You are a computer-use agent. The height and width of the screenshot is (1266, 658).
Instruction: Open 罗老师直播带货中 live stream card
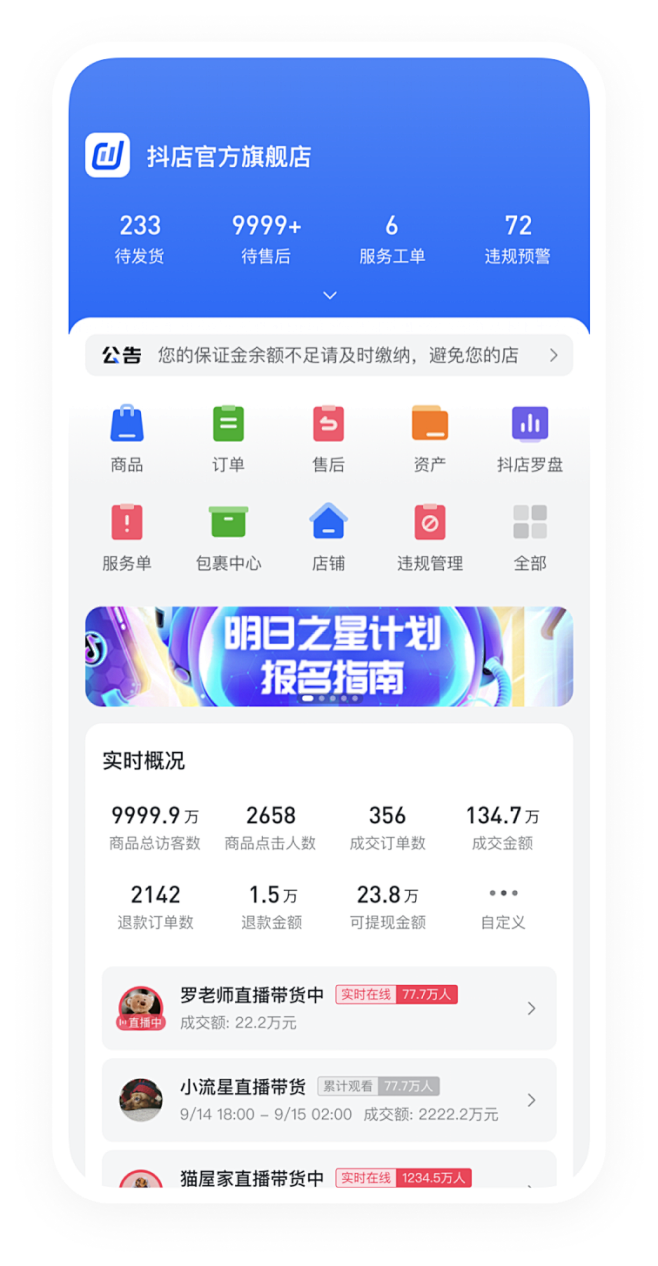329,1008
